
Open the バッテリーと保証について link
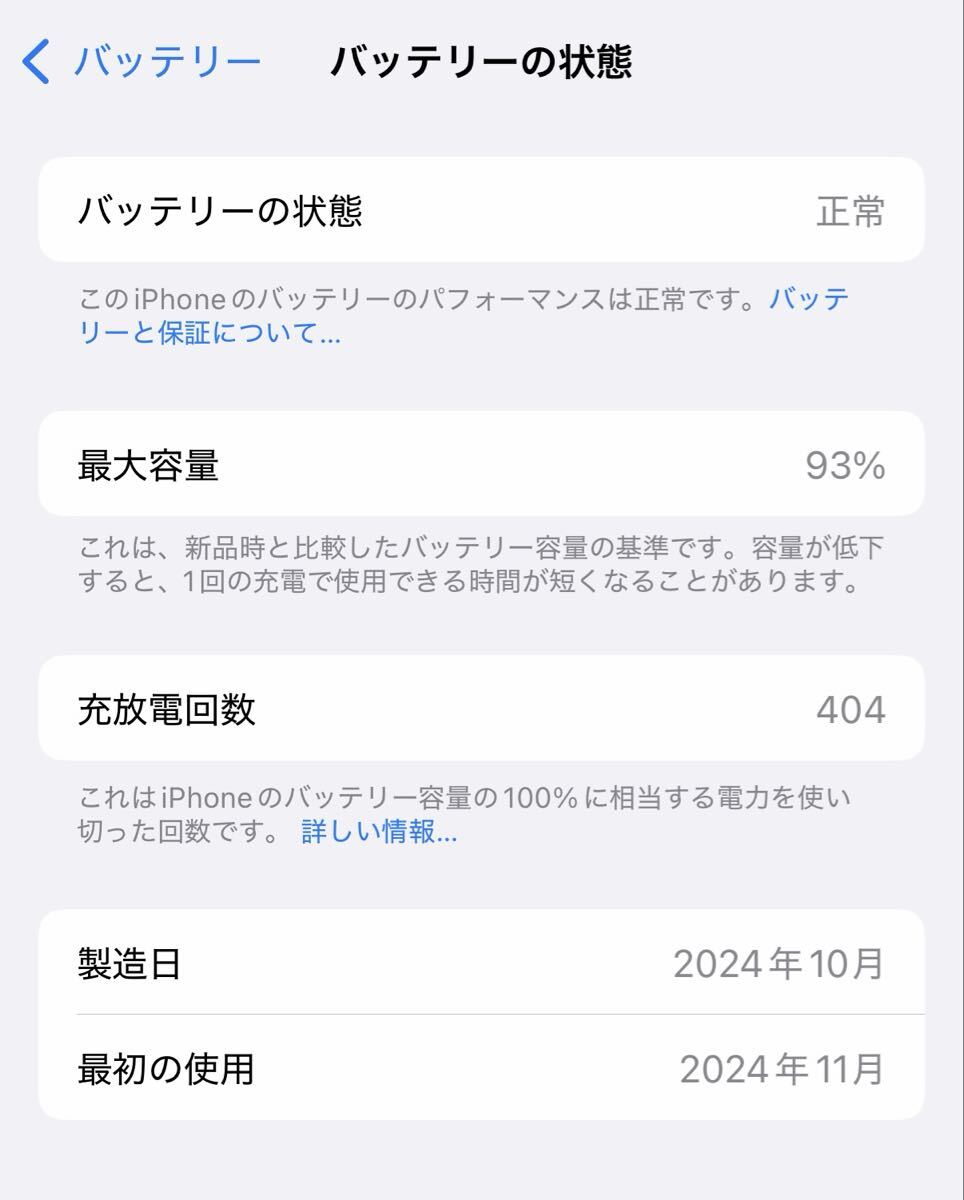pos(210,333)
